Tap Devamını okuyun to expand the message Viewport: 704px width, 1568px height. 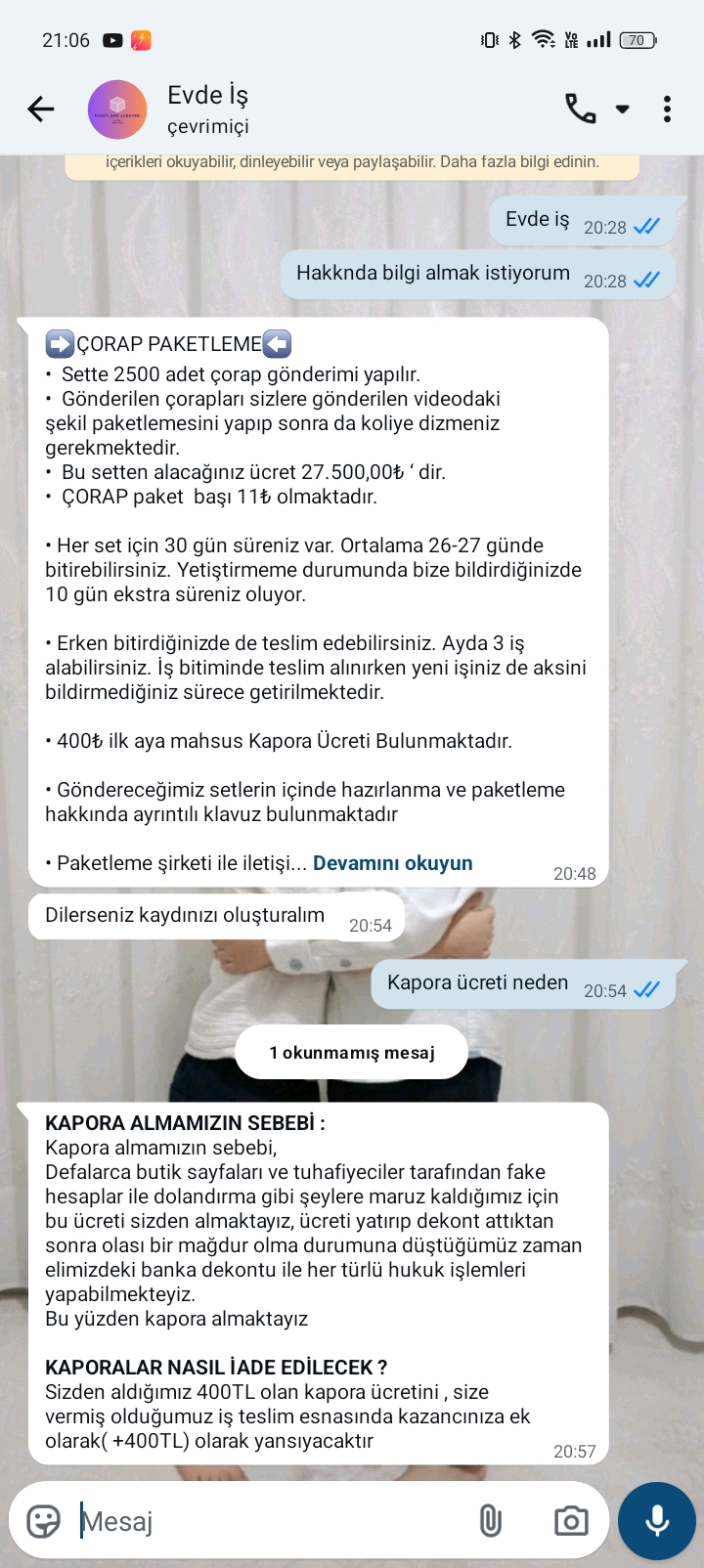pos(392,863)
